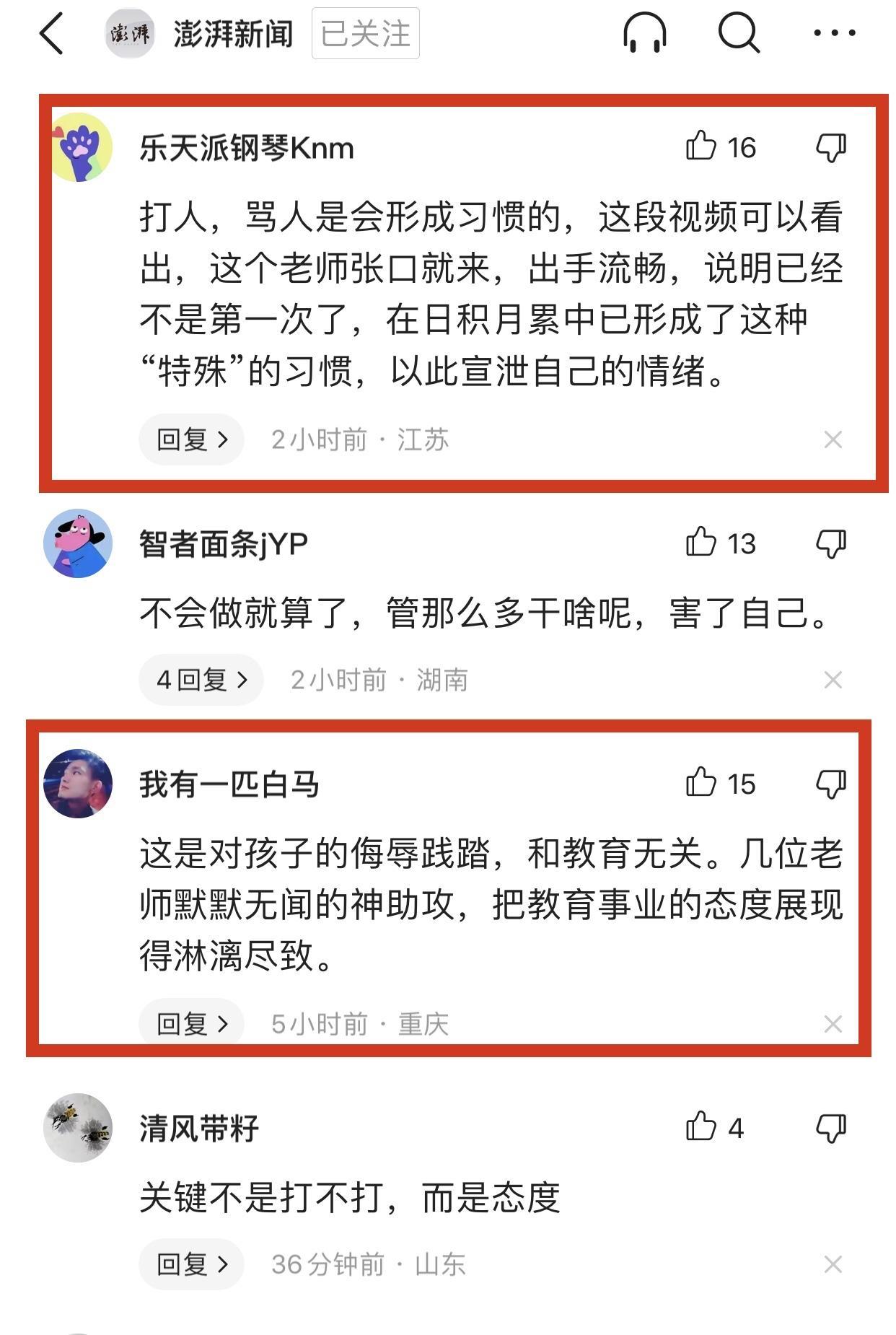Dislike 乐天派钢琴Knm's comment
Screen dimensions: 896x1335
[x=831, y=147]
